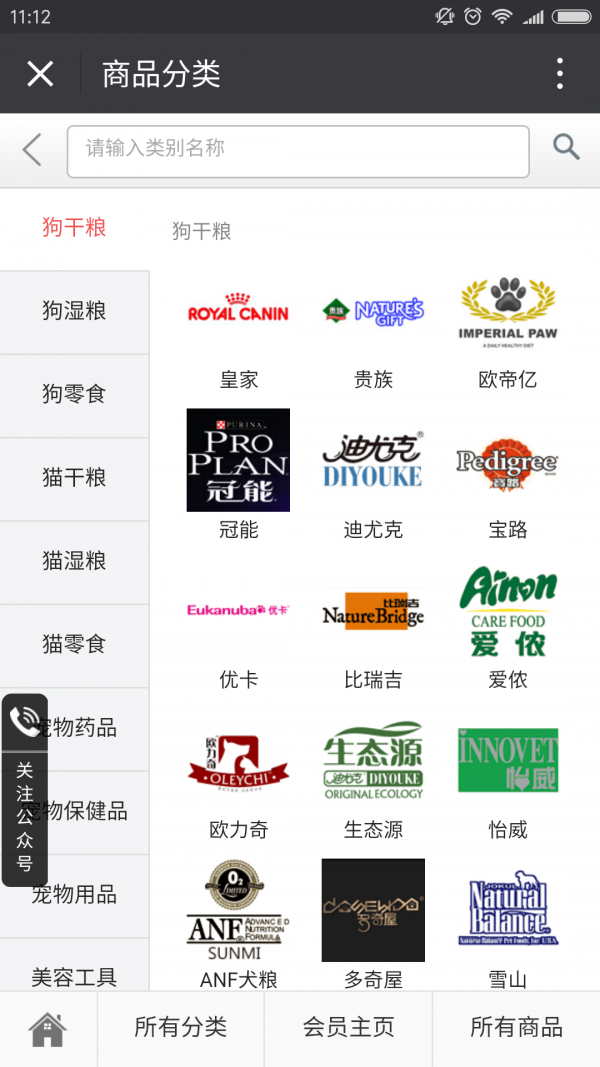Open the 猫湿粮 category
Viewport: 600px width, 1067px height.
click(74, 561)
